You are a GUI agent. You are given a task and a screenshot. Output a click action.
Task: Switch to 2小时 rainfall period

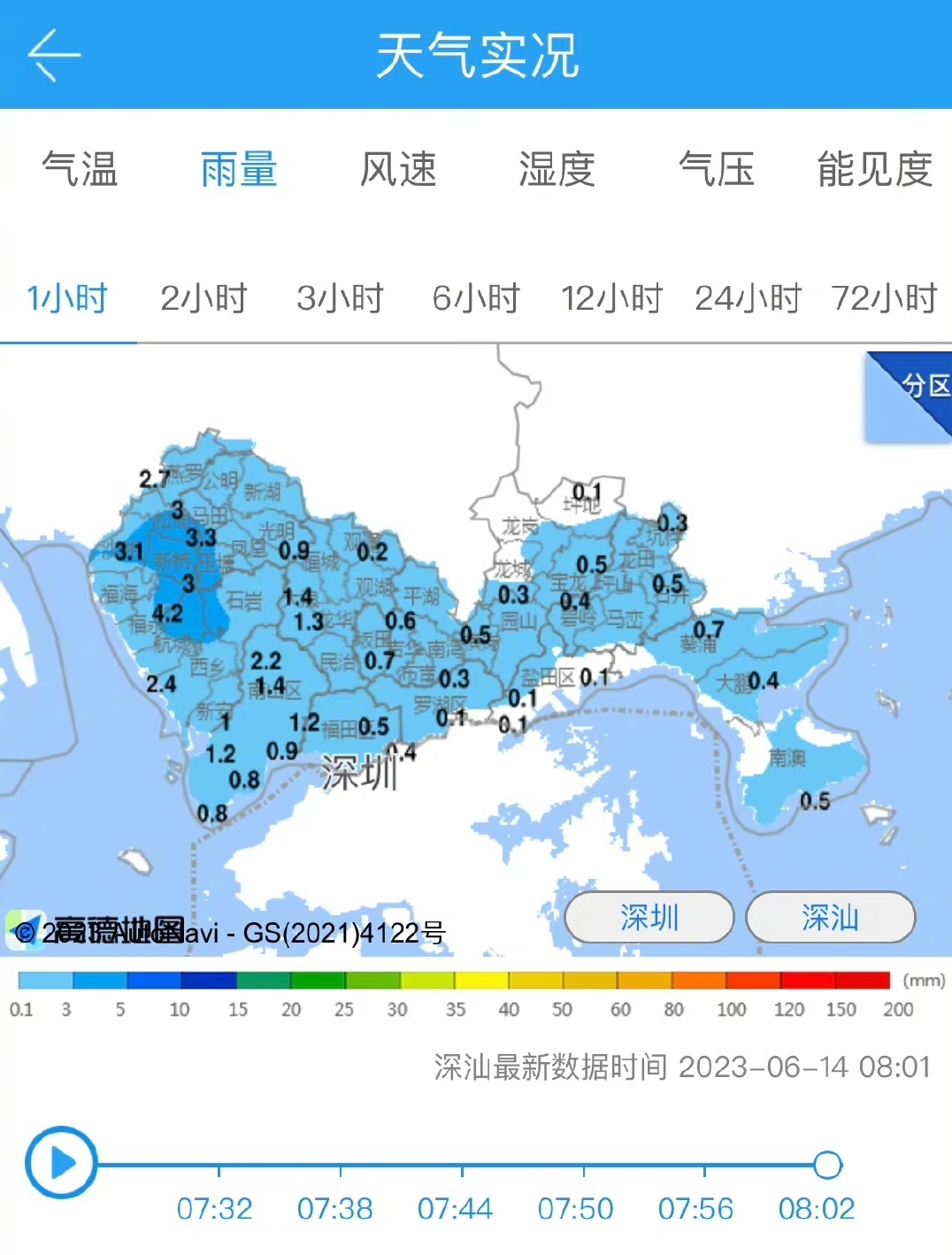click(203, 299)
